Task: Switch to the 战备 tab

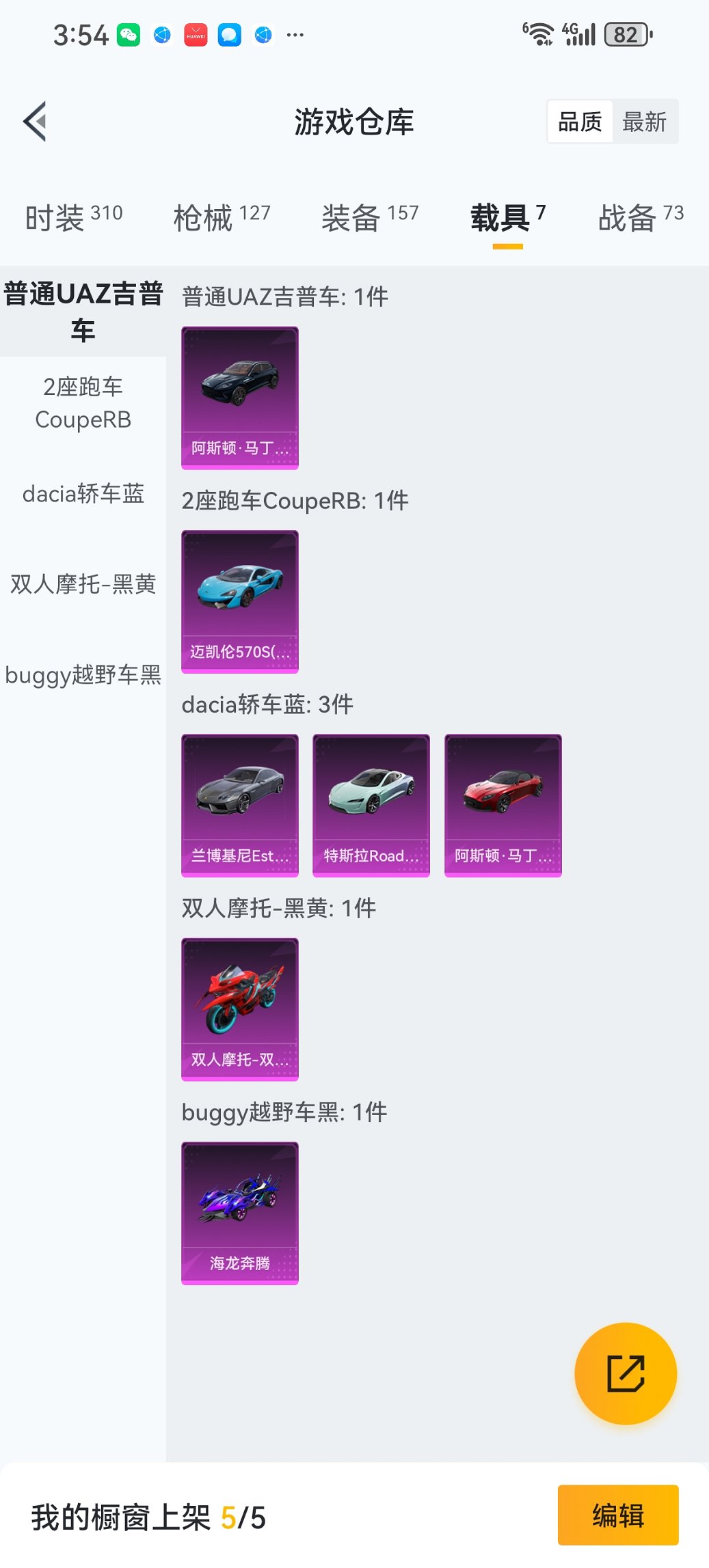Action: point(641,218)
